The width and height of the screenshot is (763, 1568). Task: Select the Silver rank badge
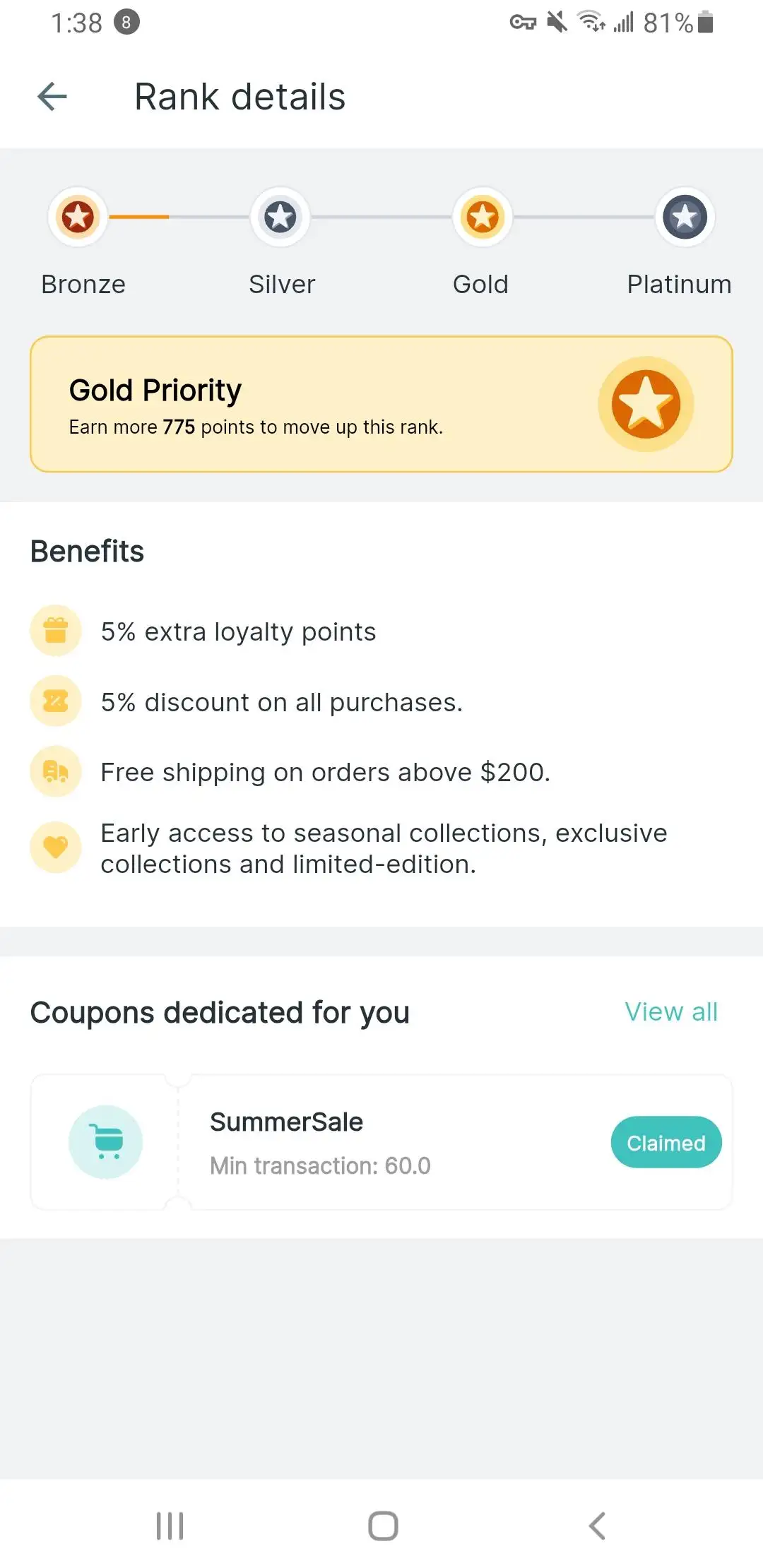click(280, 217)
